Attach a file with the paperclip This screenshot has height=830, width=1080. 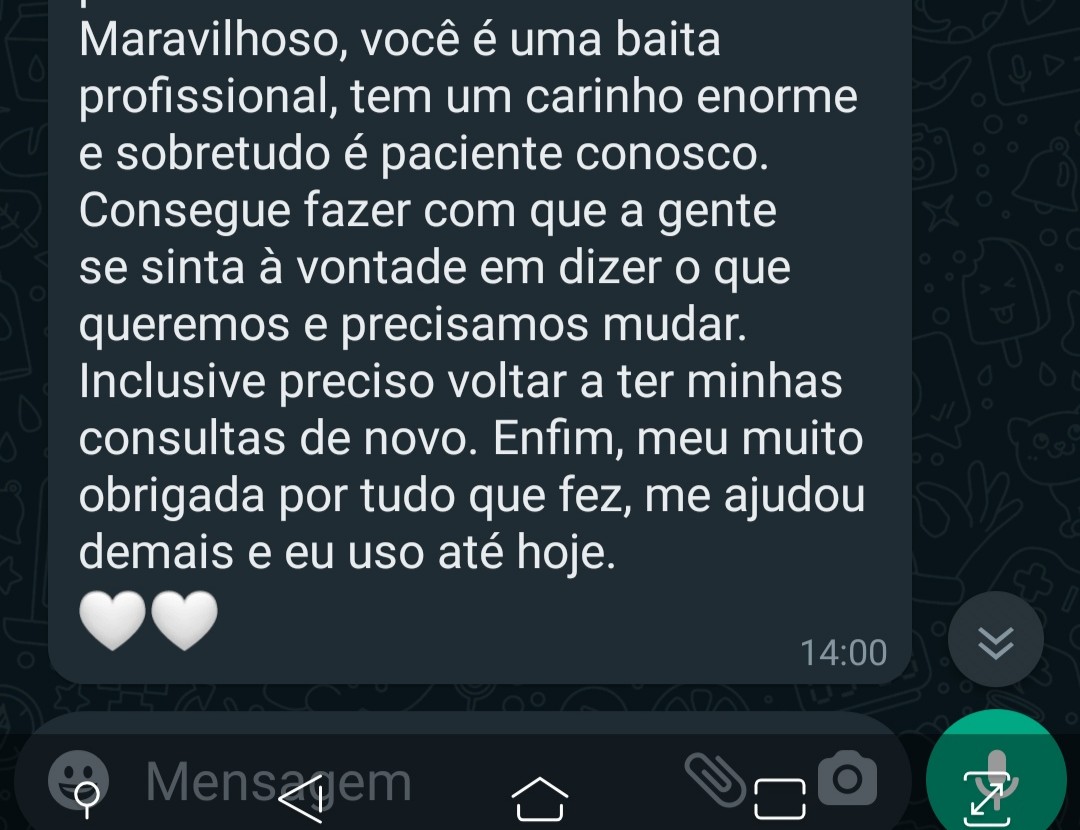714,779
